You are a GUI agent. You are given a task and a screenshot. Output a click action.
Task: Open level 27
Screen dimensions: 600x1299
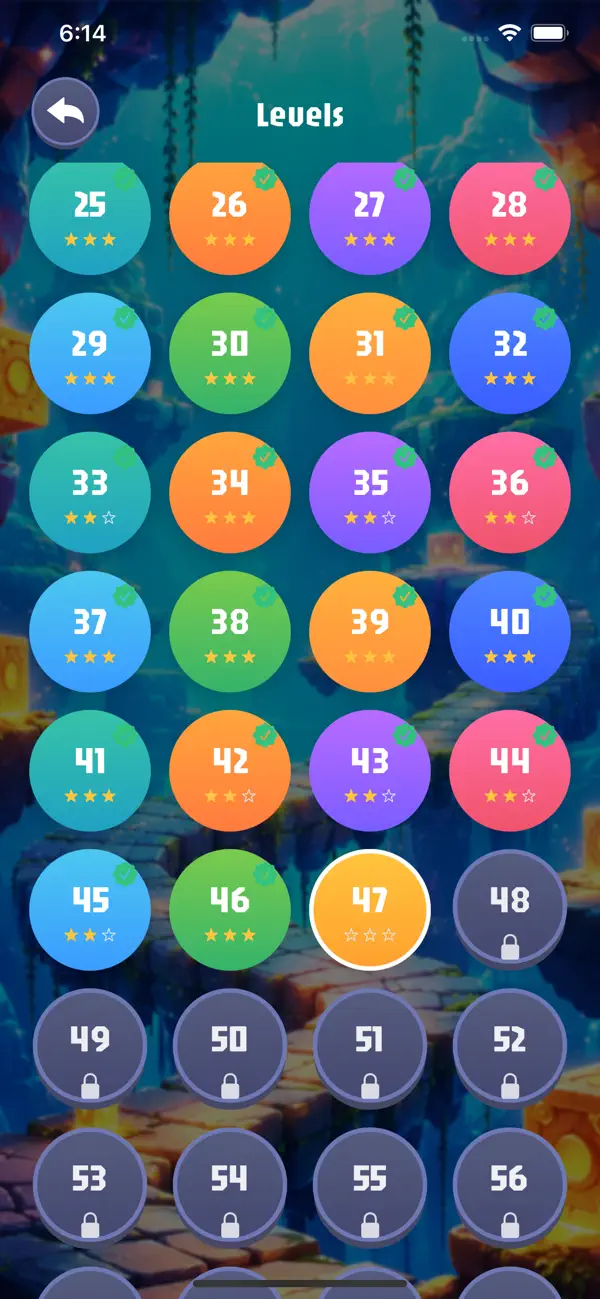coord(370,213)
